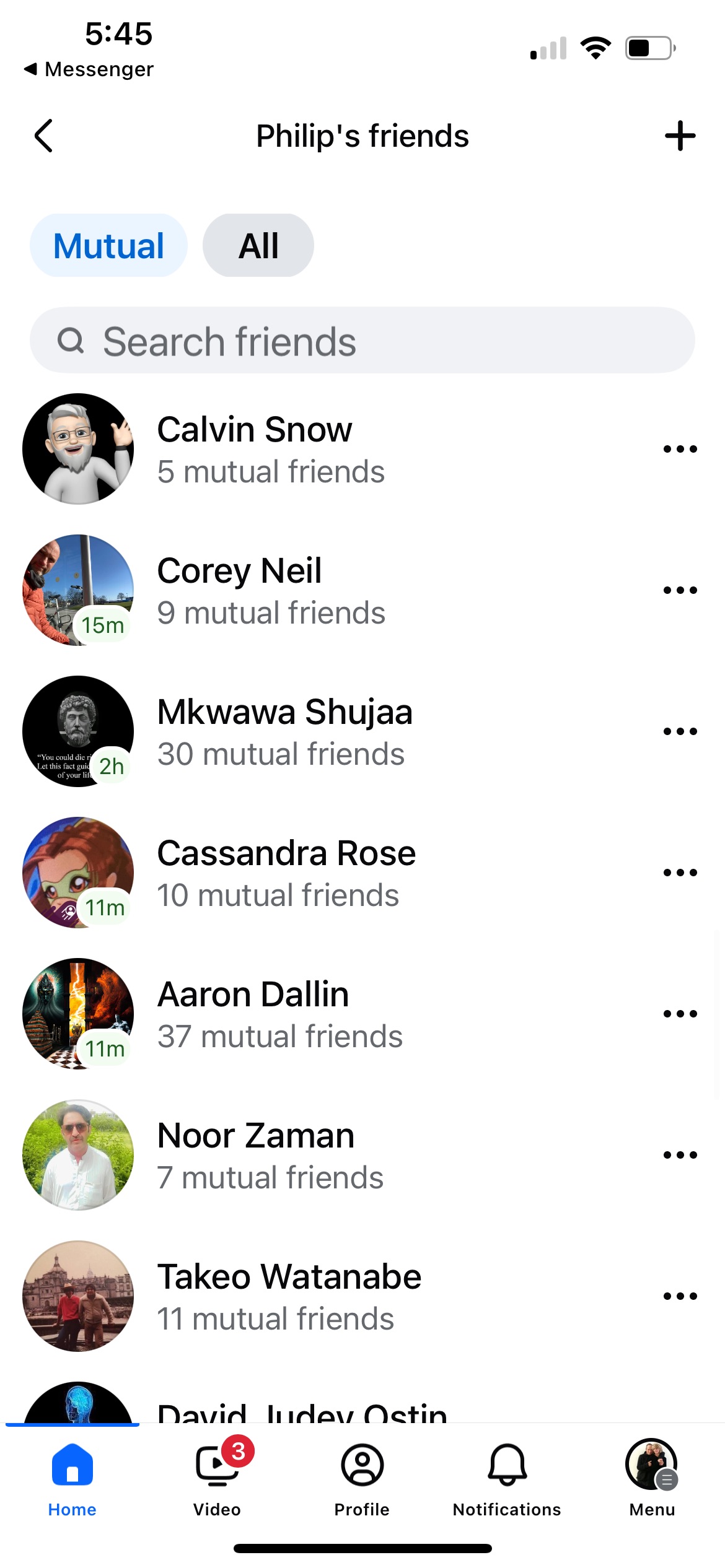Go back from Philip's friends
Viewport: 725px width, 1568px height.
tap(43, 136)
